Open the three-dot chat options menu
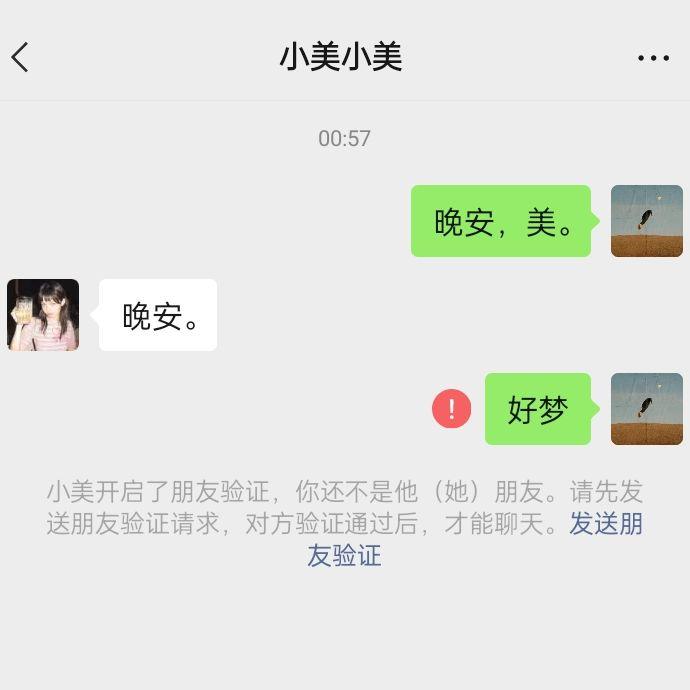Image resolution: width=690 pixels, height=690 pixels. pos(653,58)
